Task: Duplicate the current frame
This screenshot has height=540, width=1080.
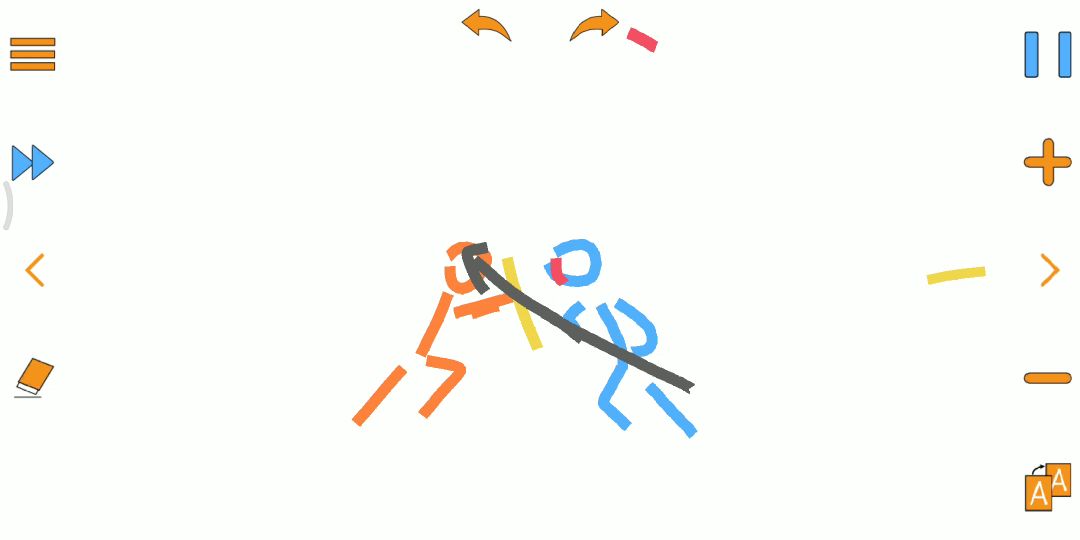Action: click(1047, 487)
